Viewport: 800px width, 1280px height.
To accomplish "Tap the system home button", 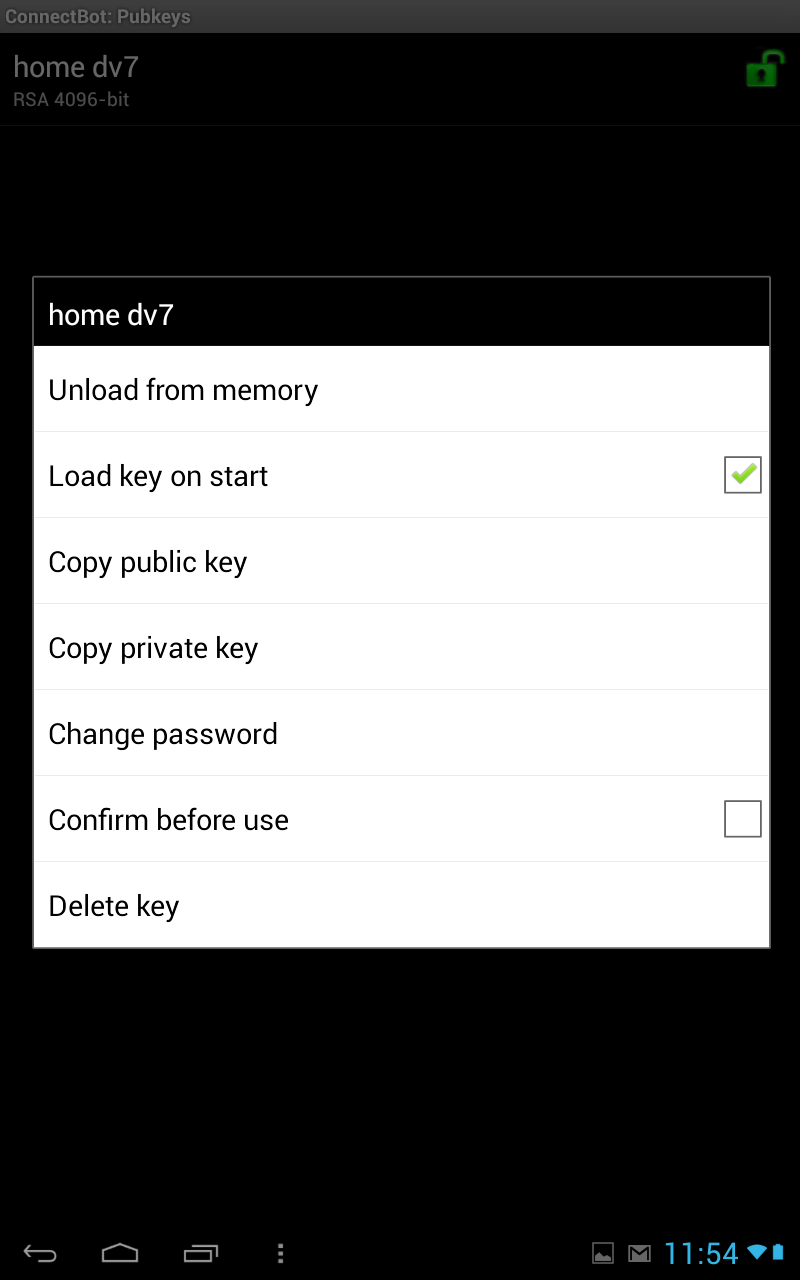I will 120,1253.
